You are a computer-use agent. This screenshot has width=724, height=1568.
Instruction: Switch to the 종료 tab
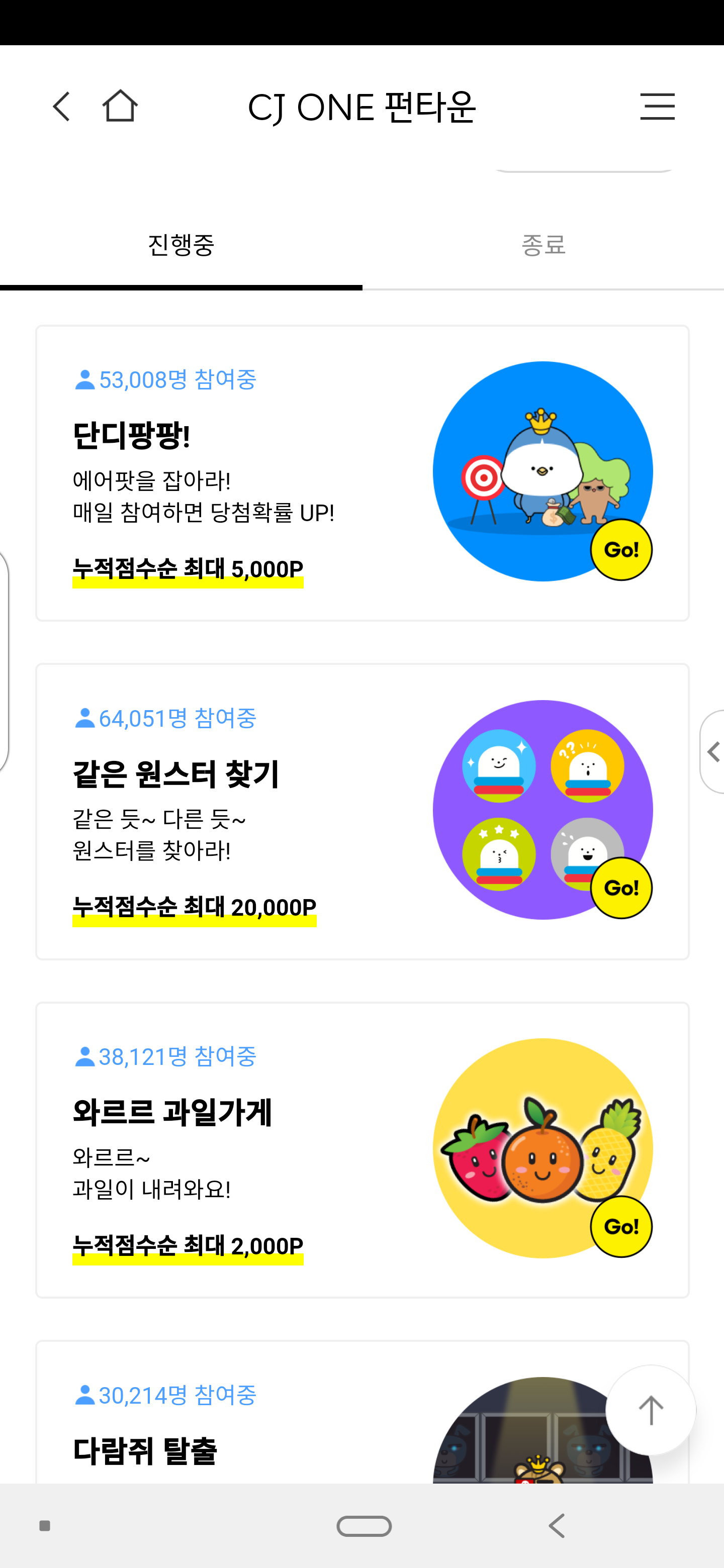pyautogui.click(x=543, y=245)
